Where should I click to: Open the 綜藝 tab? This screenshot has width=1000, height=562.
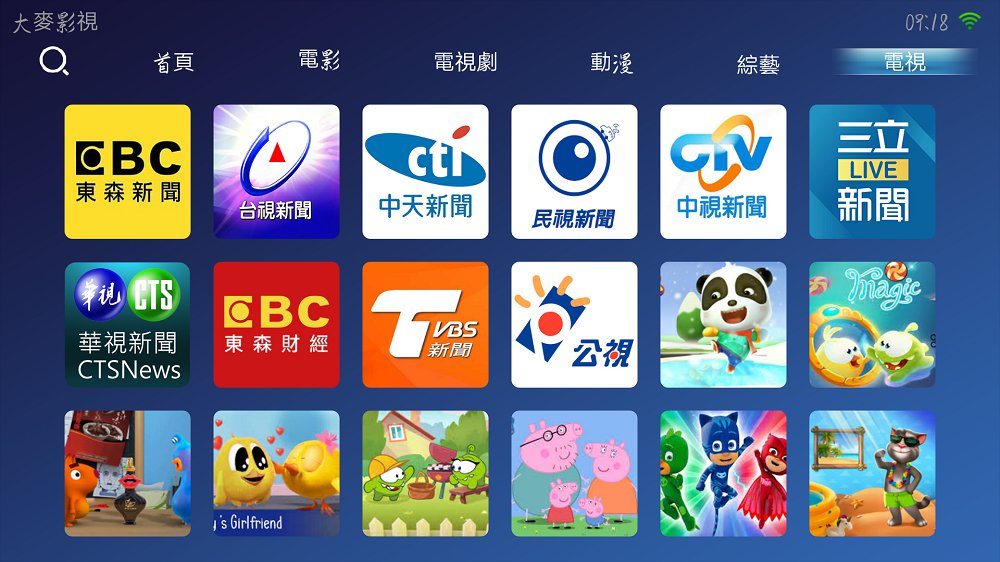(x=758, y=64)
